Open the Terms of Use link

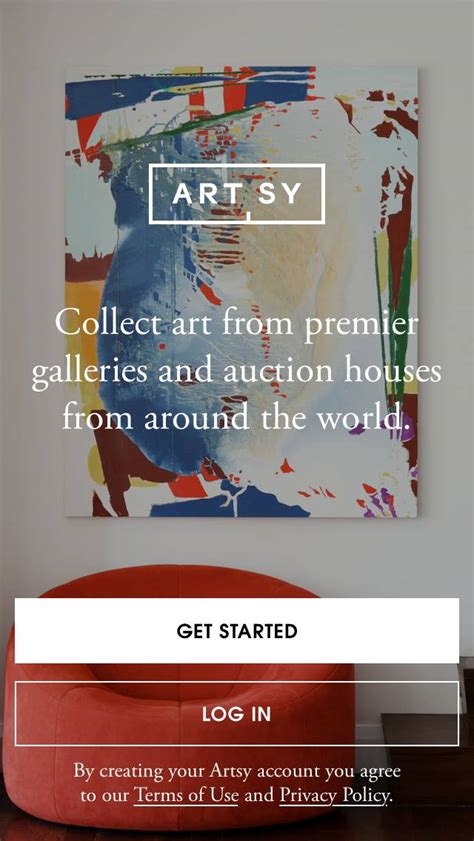click(186, 794)
